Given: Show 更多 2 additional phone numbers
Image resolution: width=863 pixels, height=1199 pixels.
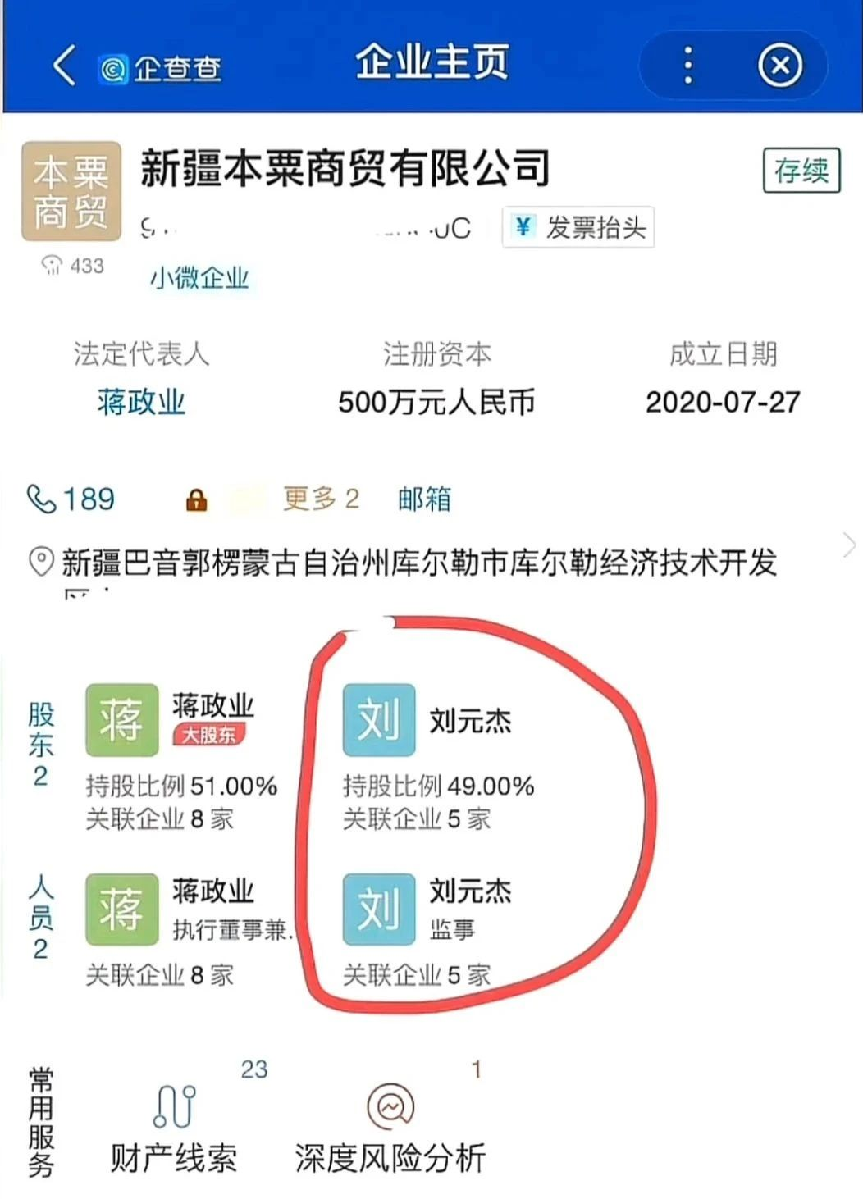Looking at the screenshot, I should pos(320,499).
